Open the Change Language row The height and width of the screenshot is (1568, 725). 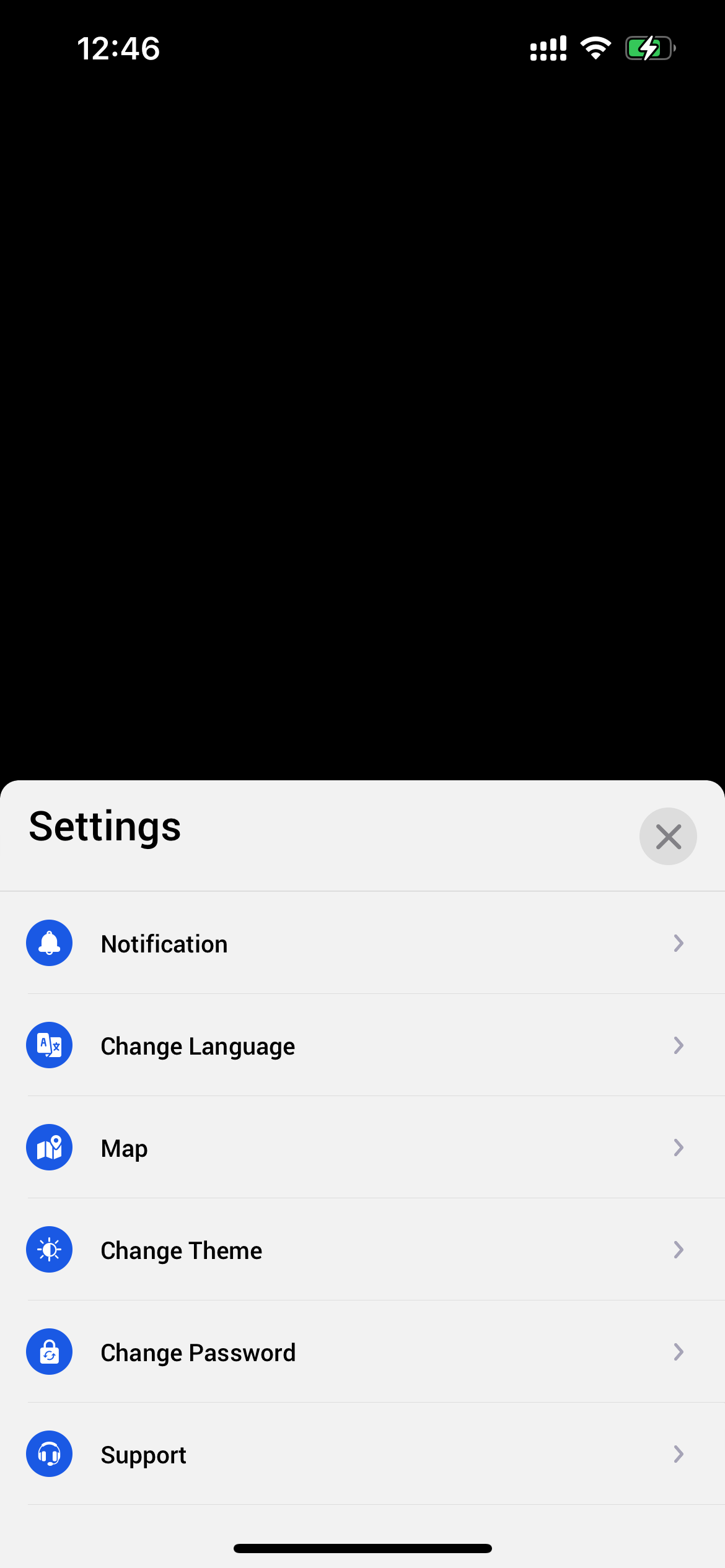pos(362,1045)
